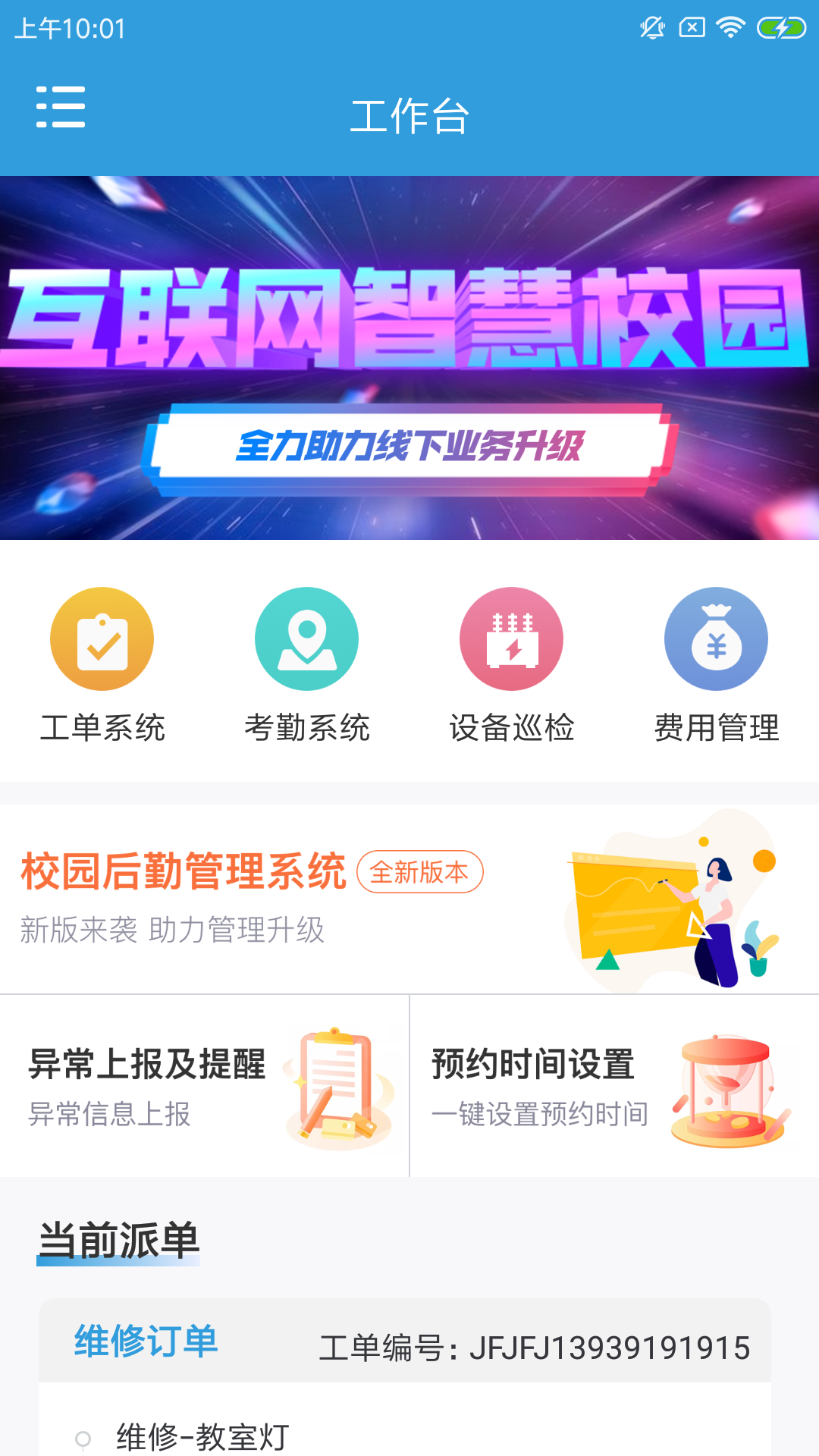Tap the 设备巡检 equipment icon
This screenshot has height=1456, width=819.
click(x=511, y=639)
